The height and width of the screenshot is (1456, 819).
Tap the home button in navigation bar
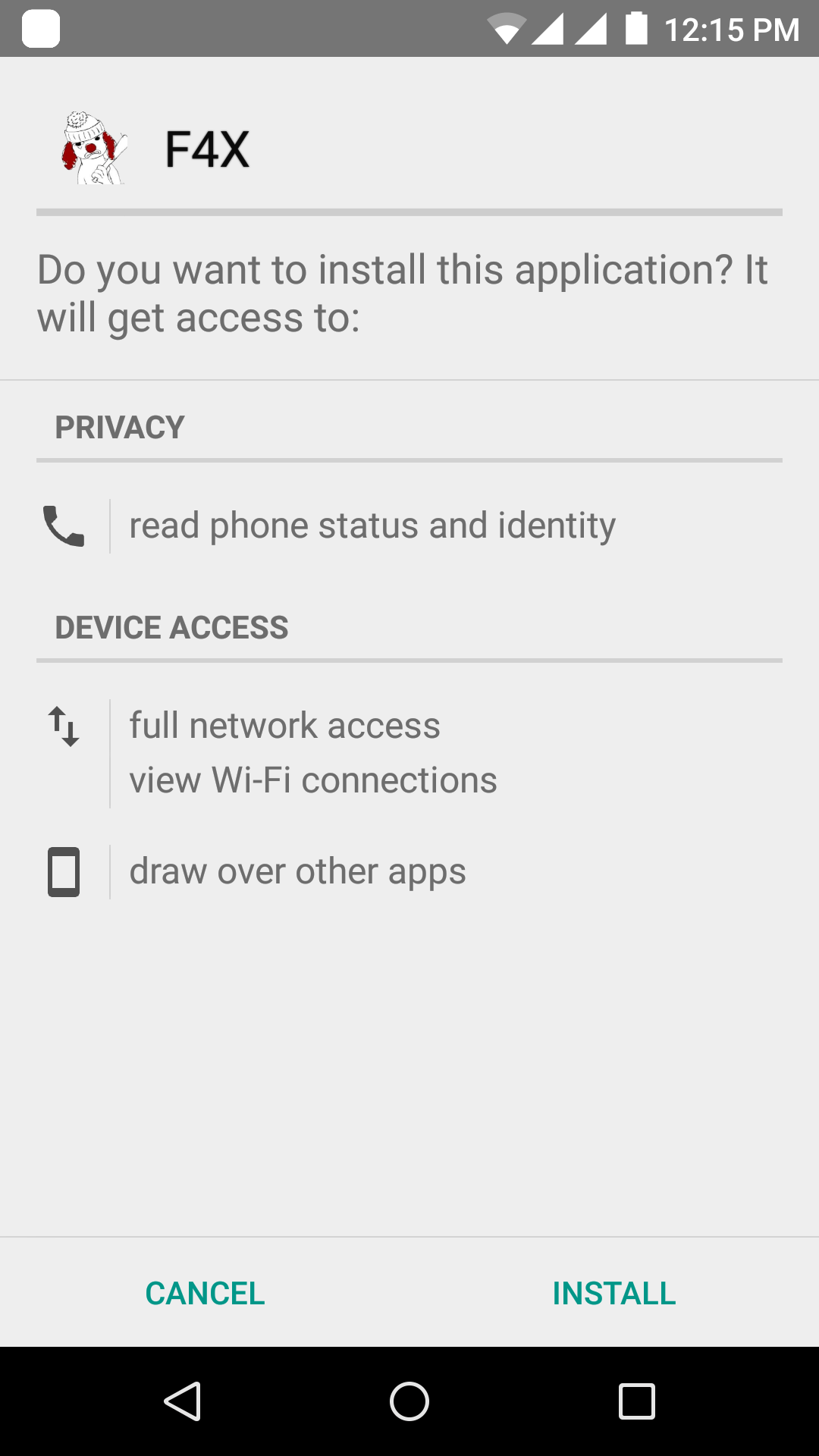(x=409, y=1401)
